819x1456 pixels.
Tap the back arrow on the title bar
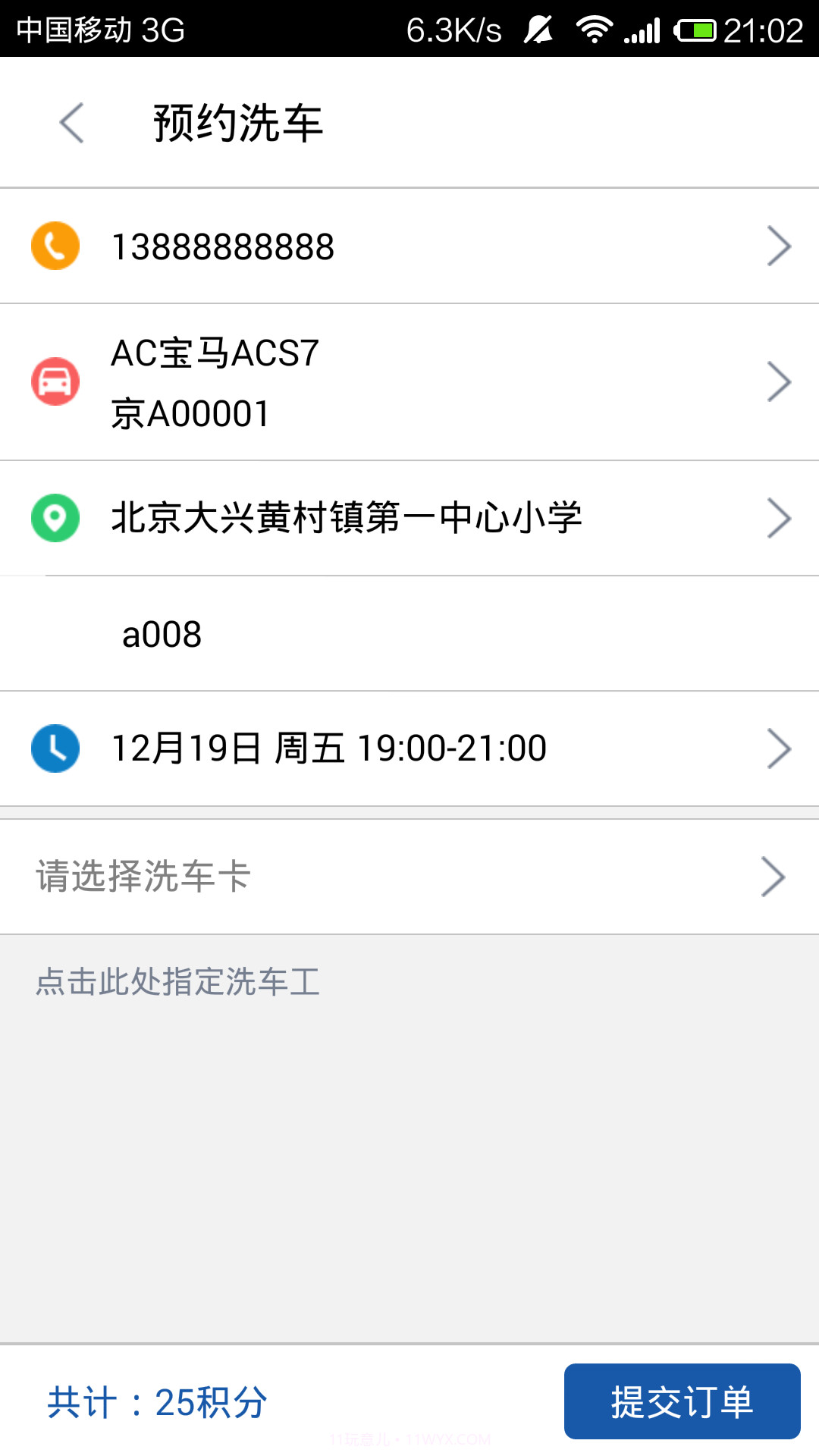point(71,123)
